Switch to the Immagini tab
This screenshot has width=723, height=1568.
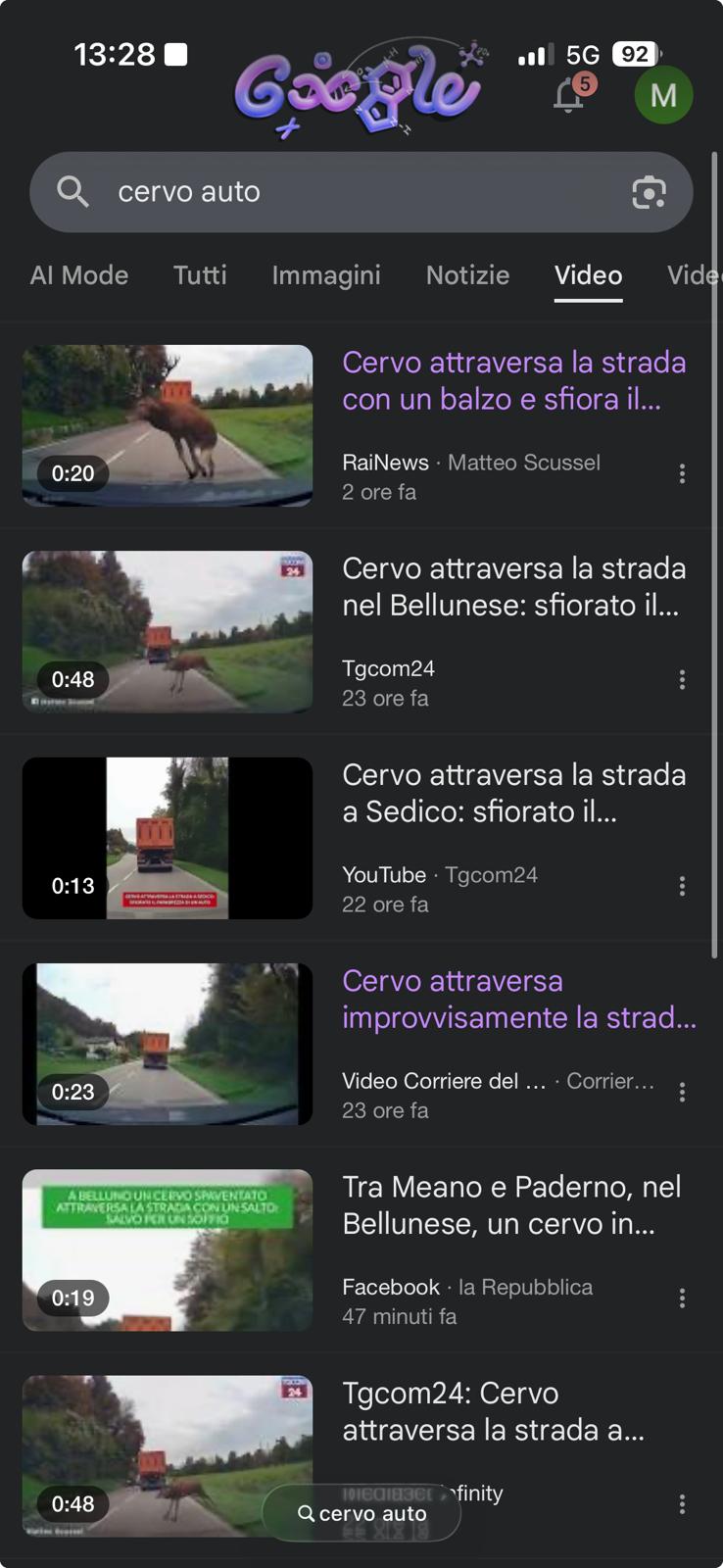point(326,275)
